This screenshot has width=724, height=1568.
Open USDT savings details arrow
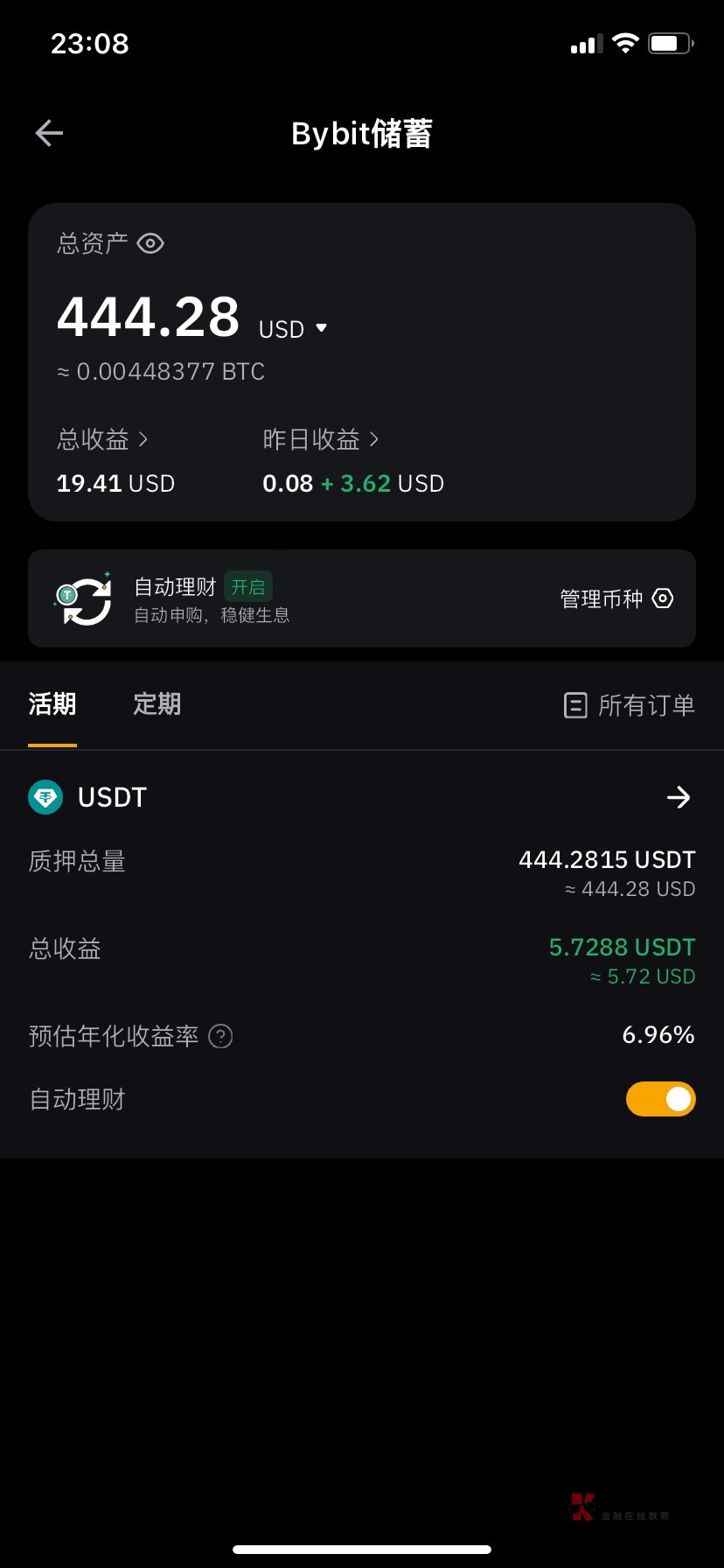(679, 797)
